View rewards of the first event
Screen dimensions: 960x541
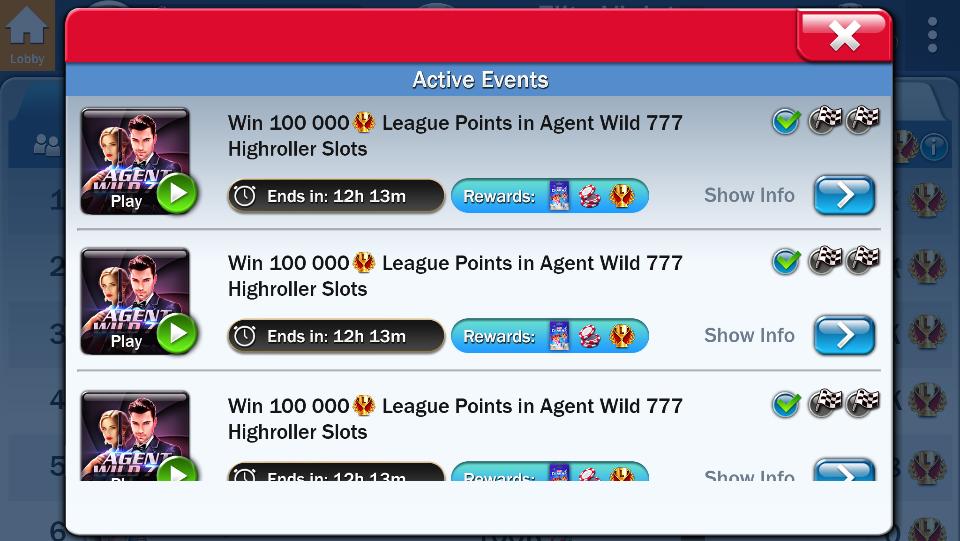[549, 196]
